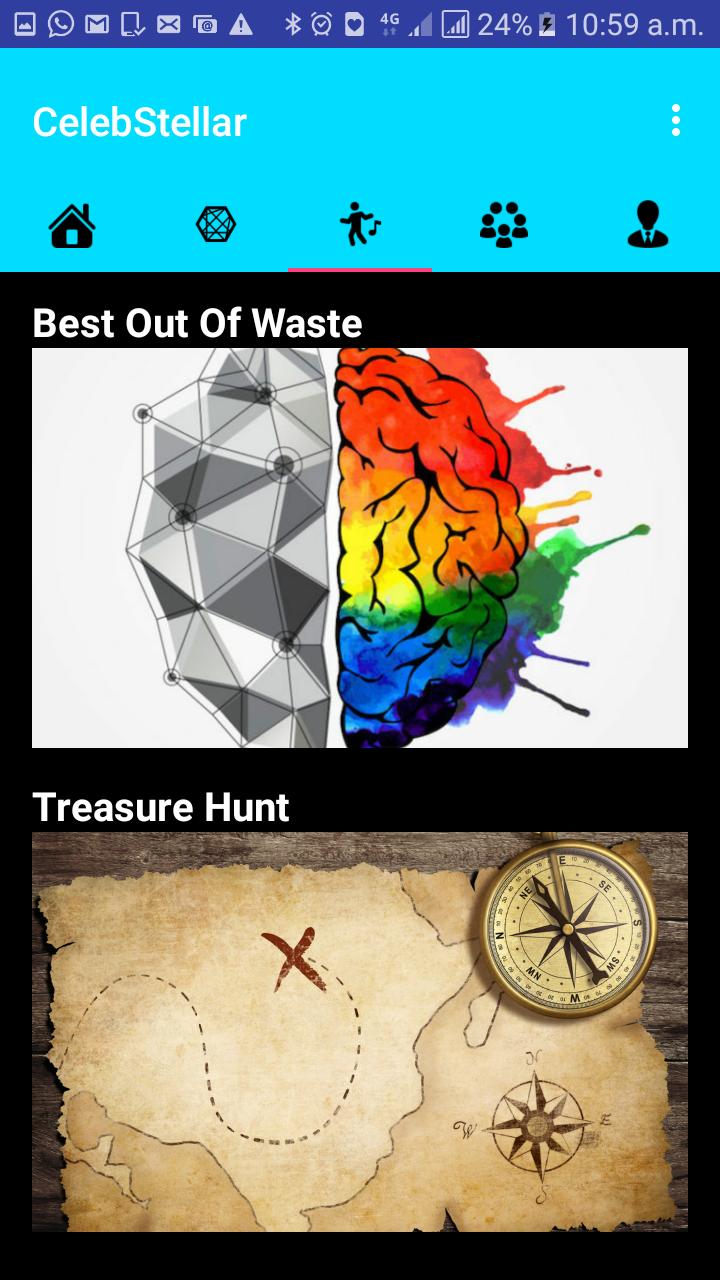Open the Best Out Of Waste event
The width and height of the screenshot is (720, 1280).
pyautogui.click(x=360, y=547)
